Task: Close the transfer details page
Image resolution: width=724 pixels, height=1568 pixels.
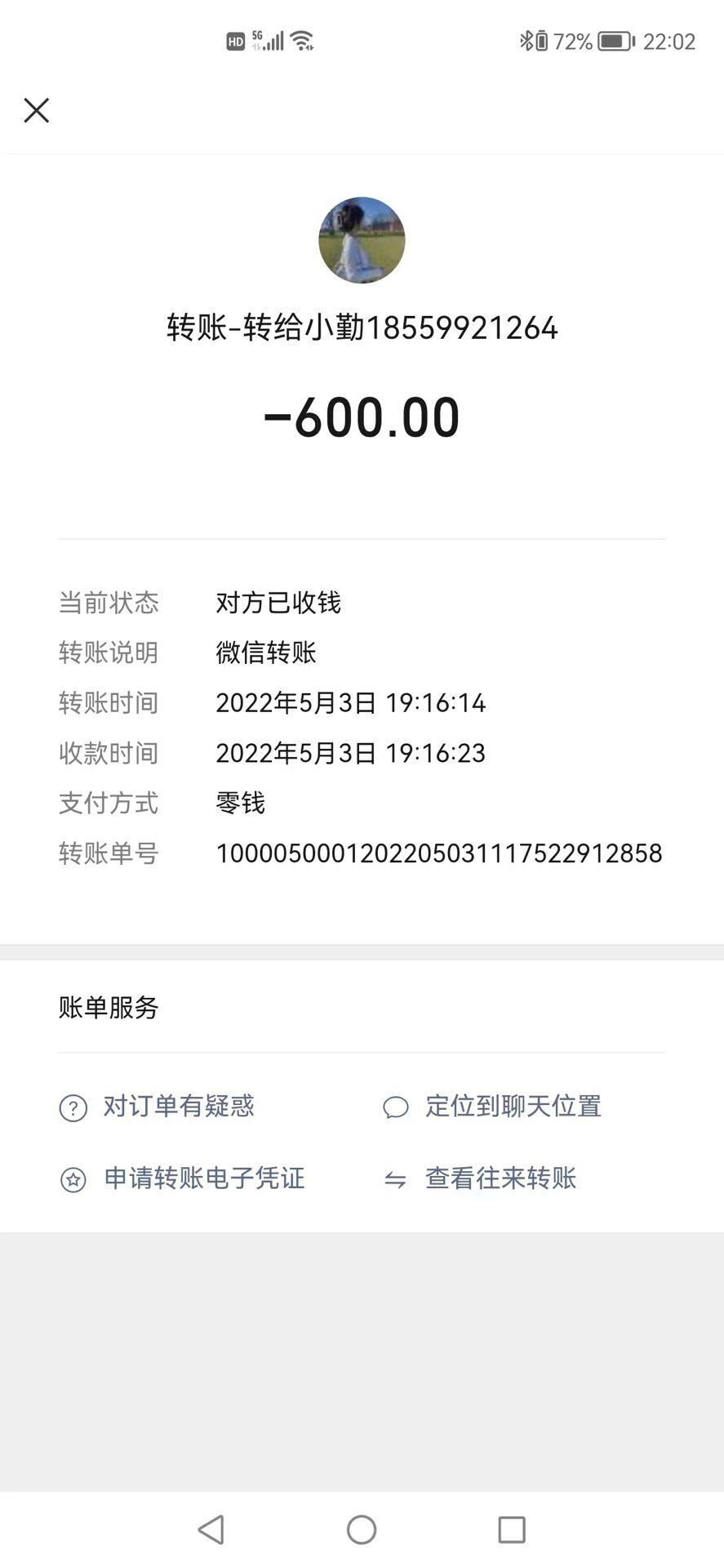Action: coord(37,110)
